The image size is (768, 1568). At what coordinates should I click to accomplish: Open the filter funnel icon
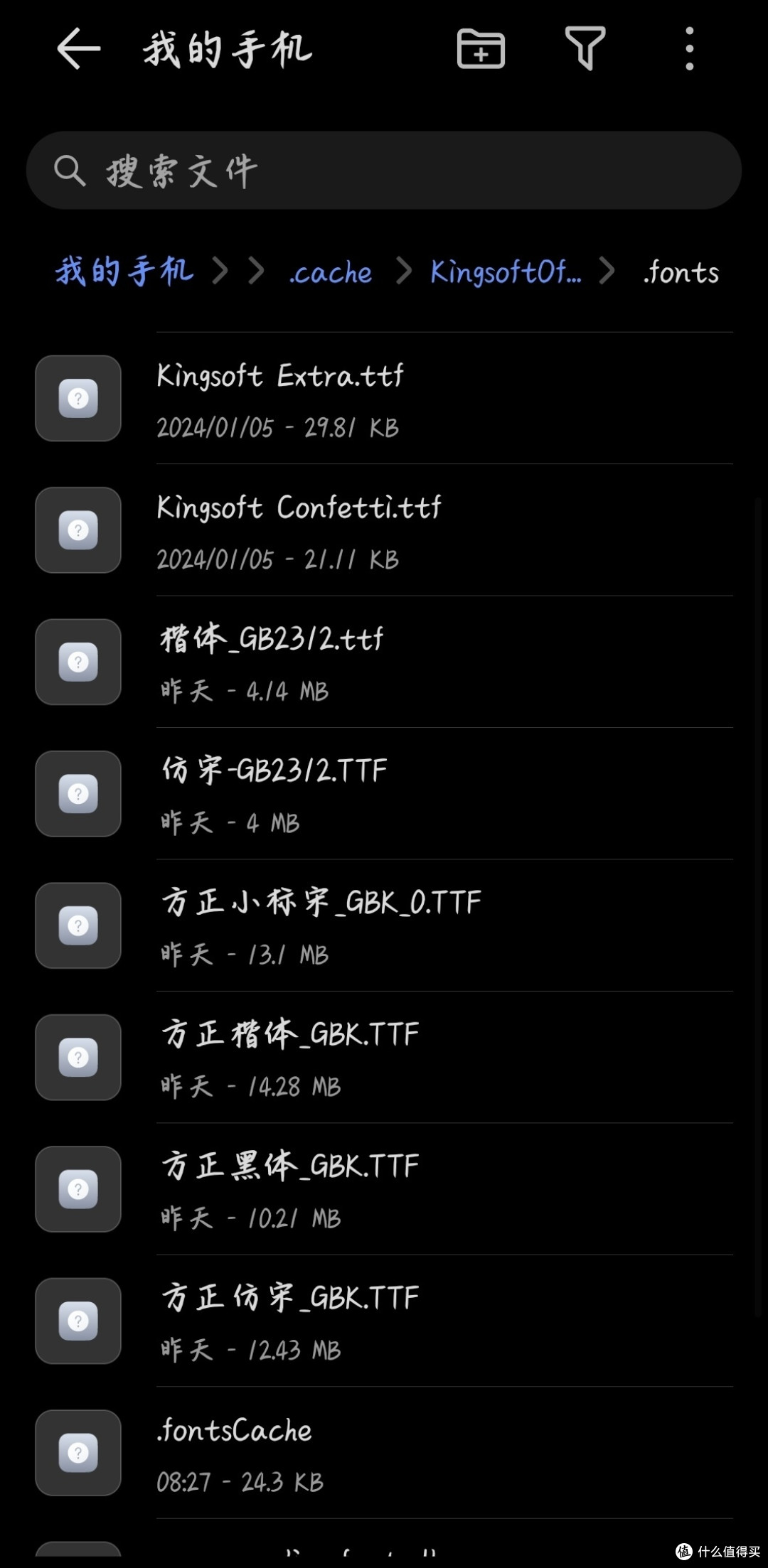585,48
